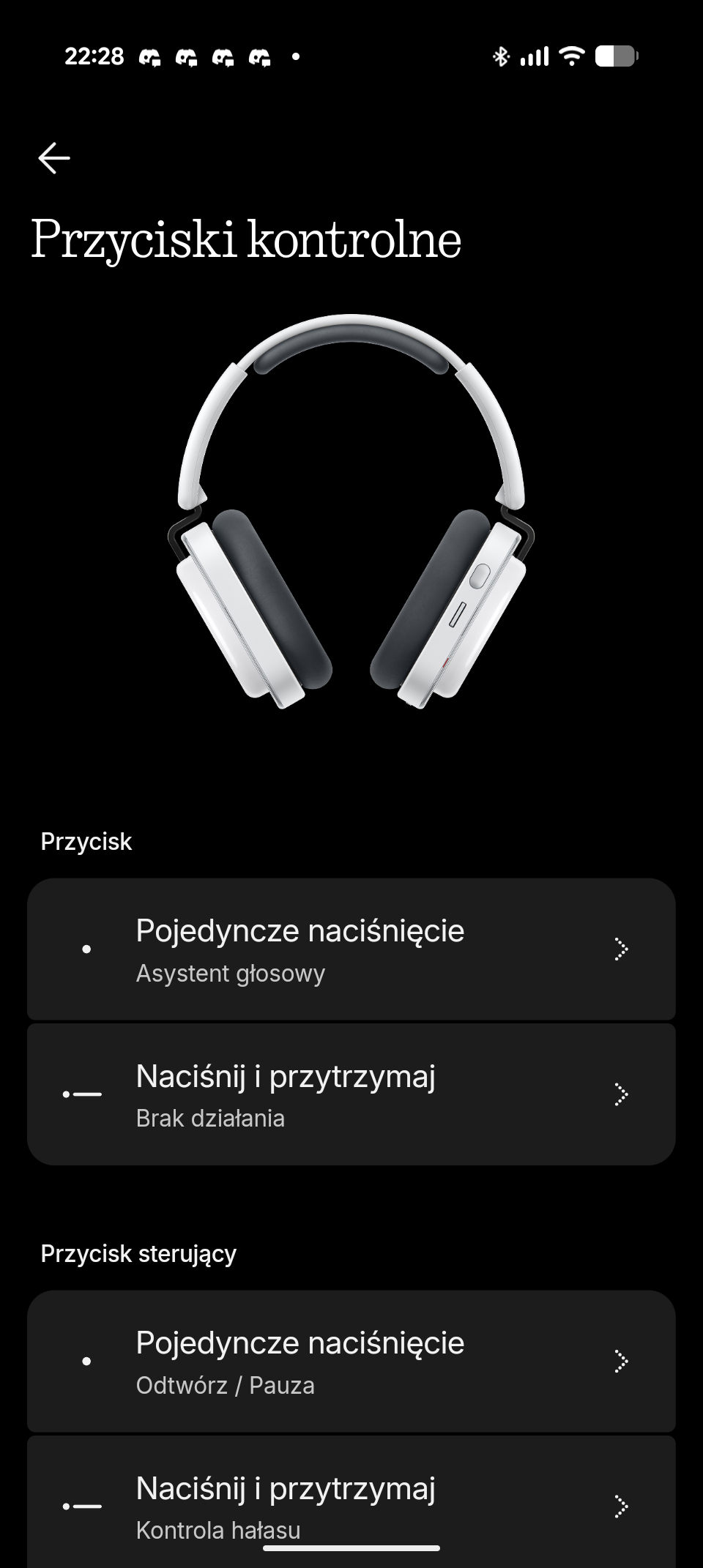Open Pojedyncze naciśnięcie set to Asystent głosowy
Viewport: 703px width, 1568px height.
[351, 949]
